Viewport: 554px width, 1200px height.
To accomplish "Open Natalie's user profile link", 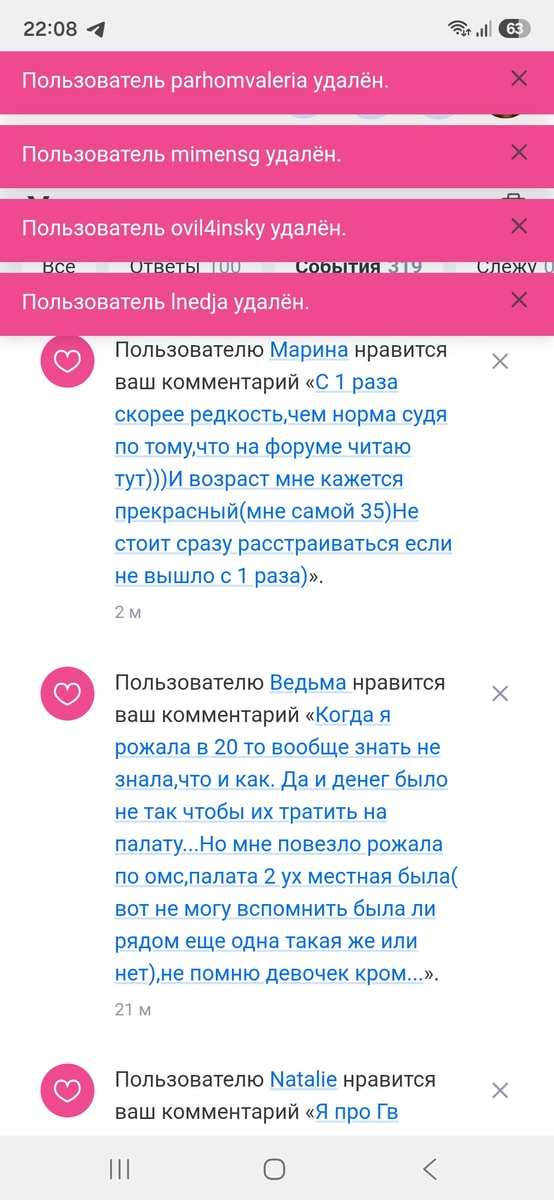I will [x=303, y=1080].
